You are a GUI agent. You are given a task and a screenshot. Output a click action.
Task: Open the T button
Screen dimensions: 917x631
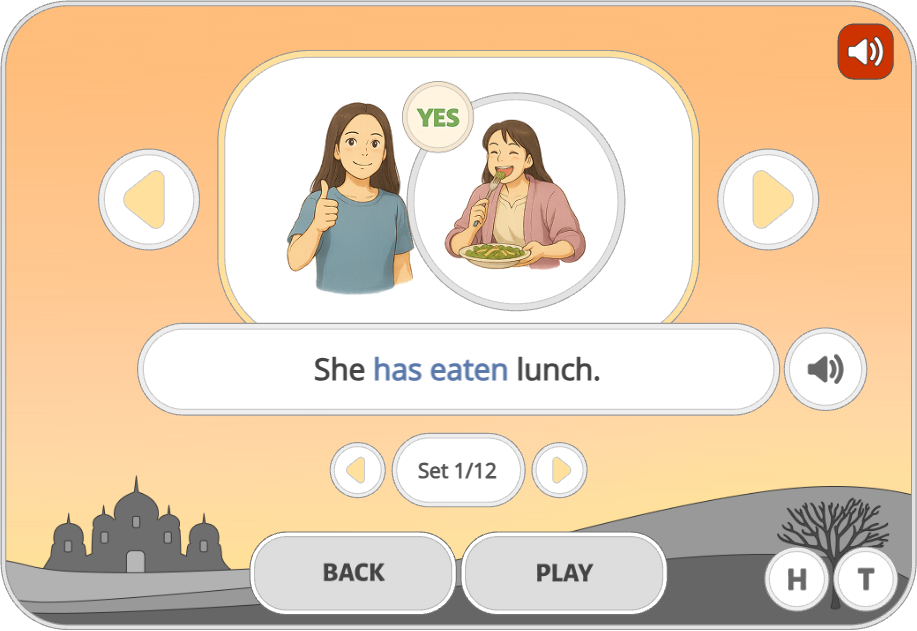tap(865, 580)
